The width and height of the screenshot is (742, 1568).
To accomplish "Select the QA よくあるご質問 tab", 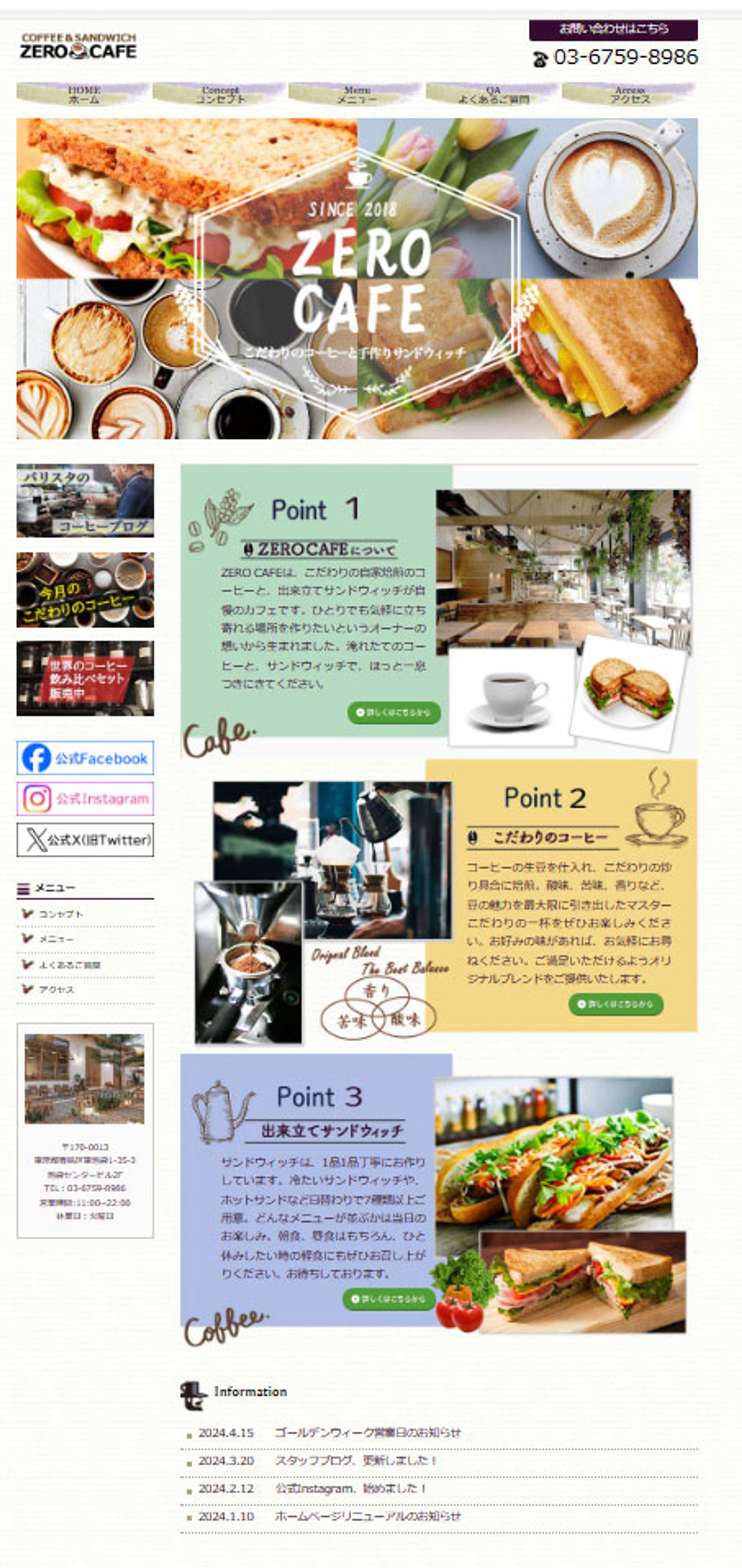I will 492,94.
